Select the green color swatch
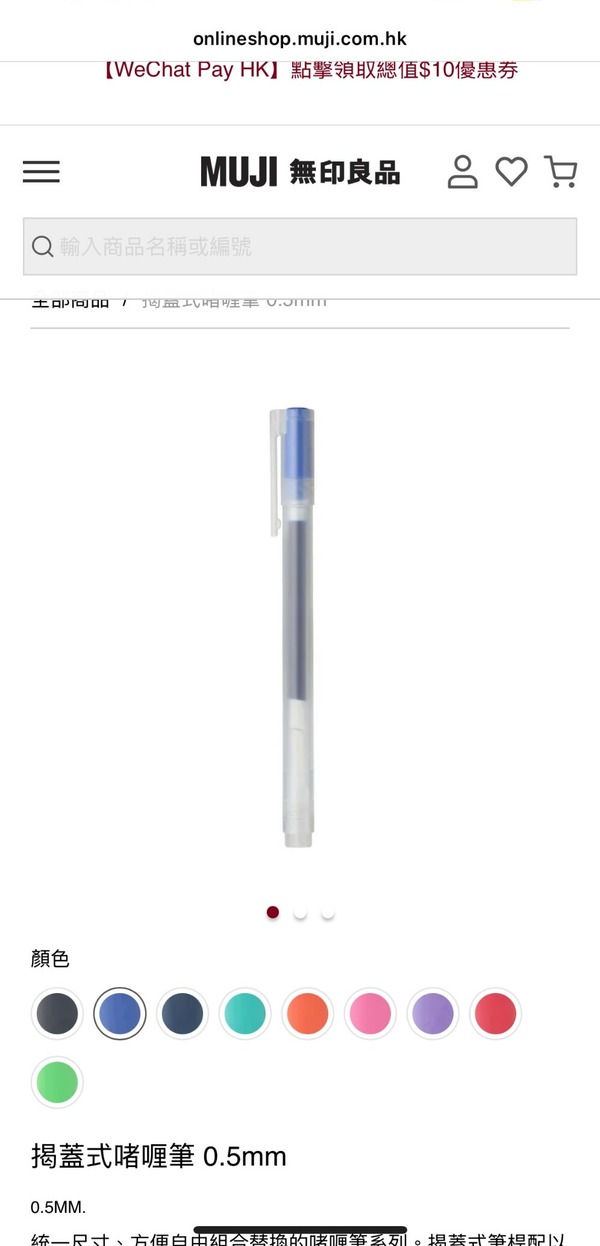This screenshot has width=600, height=1246. (x=57, y=1082)
